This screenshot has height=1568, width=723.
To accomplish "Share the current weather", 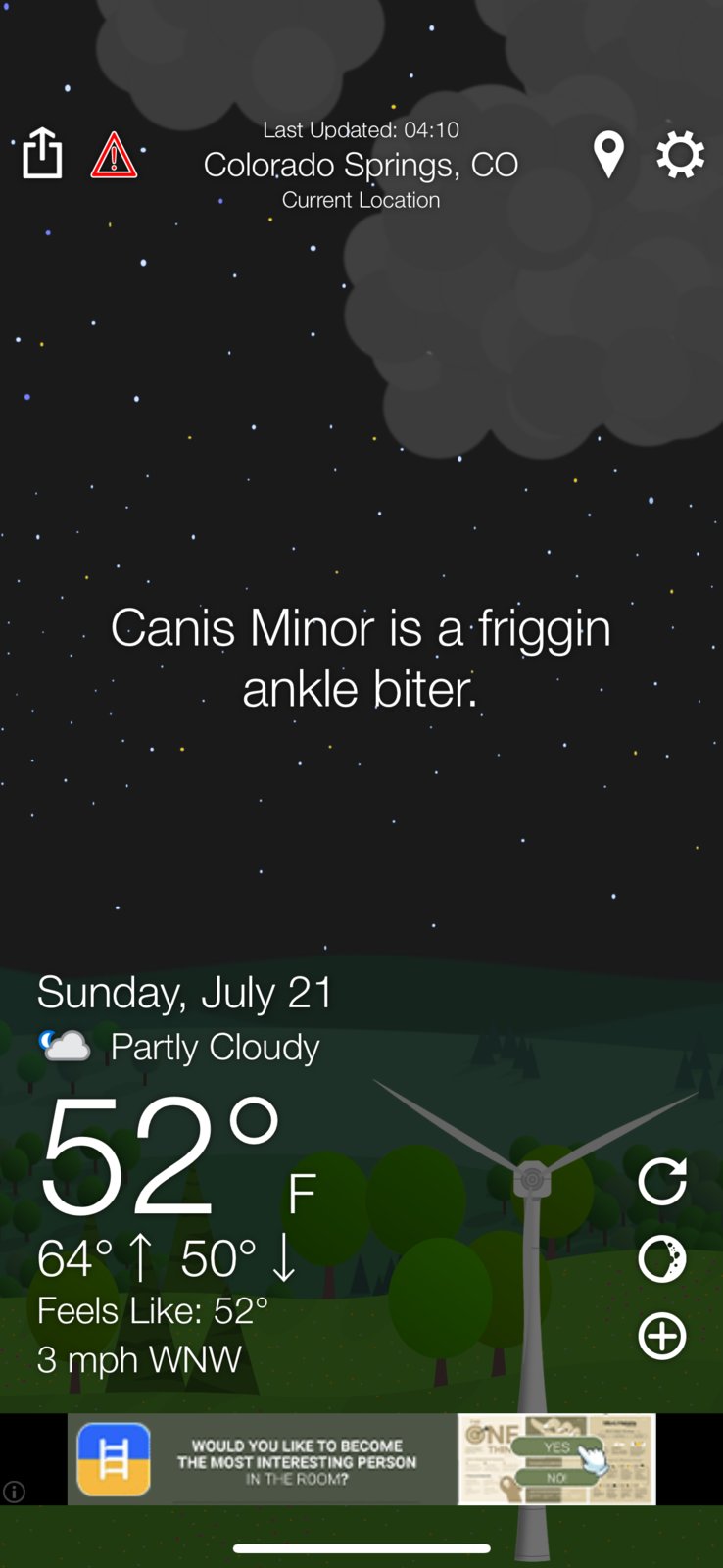I will 42,154.
